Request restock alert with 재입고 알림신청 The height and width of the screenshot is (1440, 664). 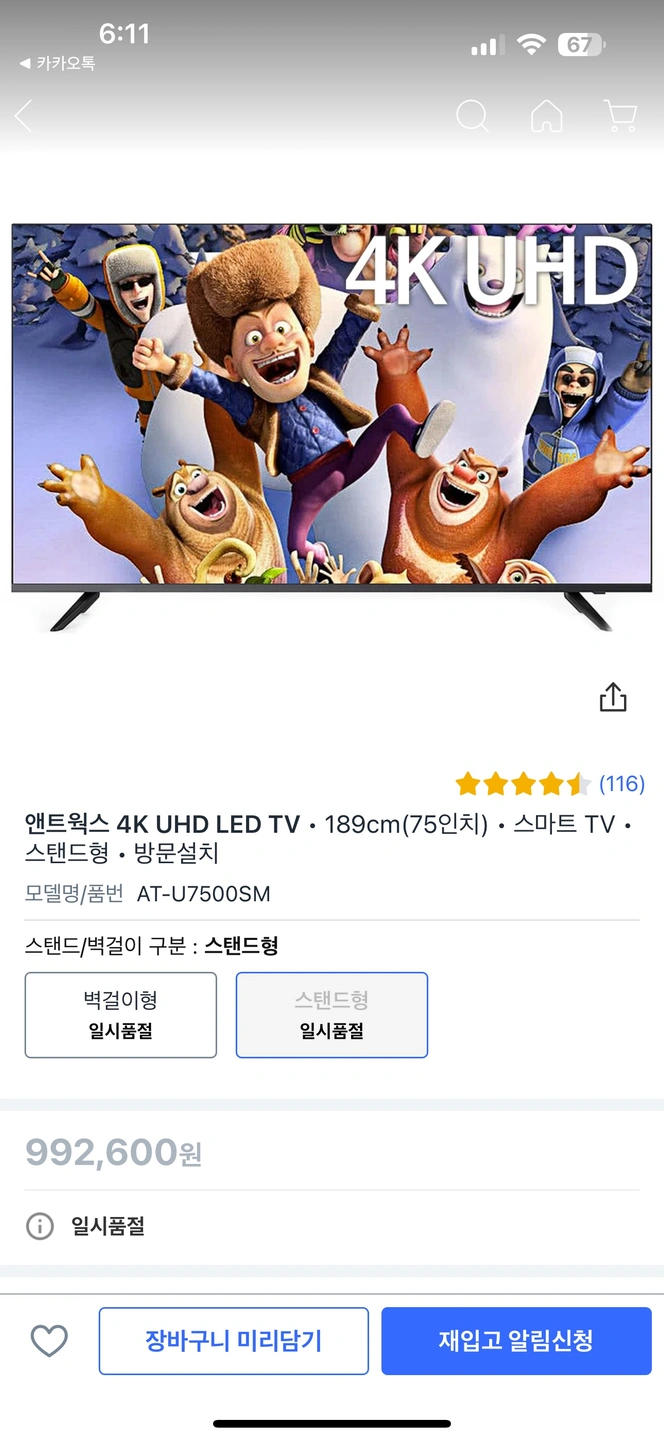516,1341
